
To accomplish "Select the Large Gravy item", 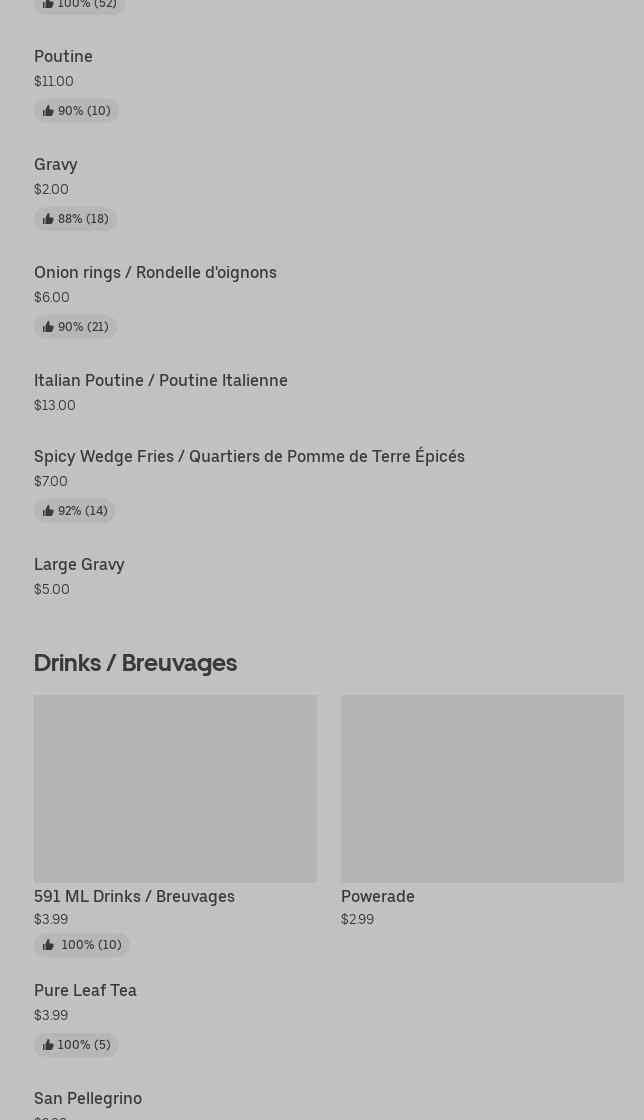I will point(79,565).
